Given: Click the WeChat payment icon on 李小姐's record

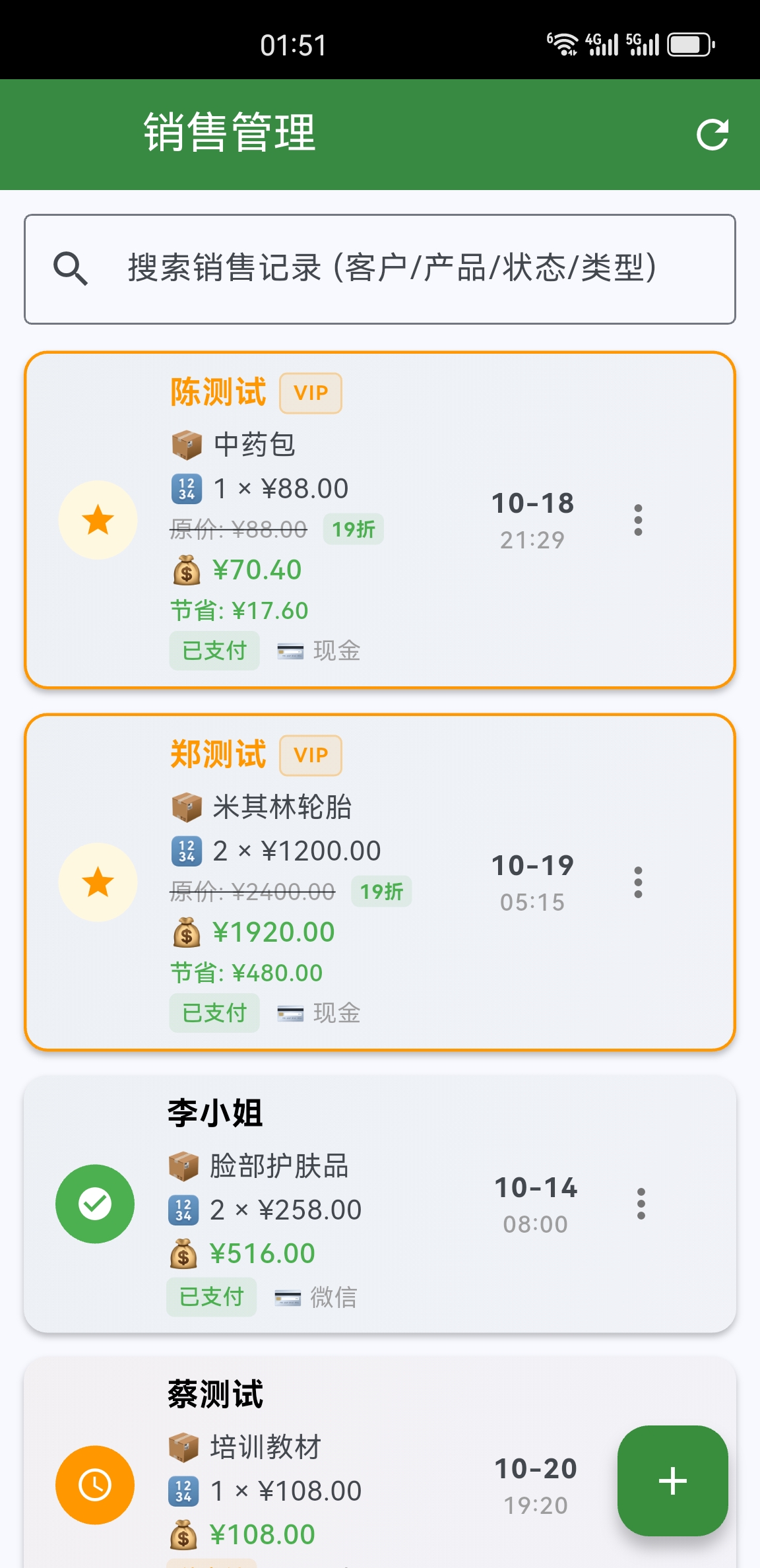Looking at the screenshot, I should [286, 1296].
